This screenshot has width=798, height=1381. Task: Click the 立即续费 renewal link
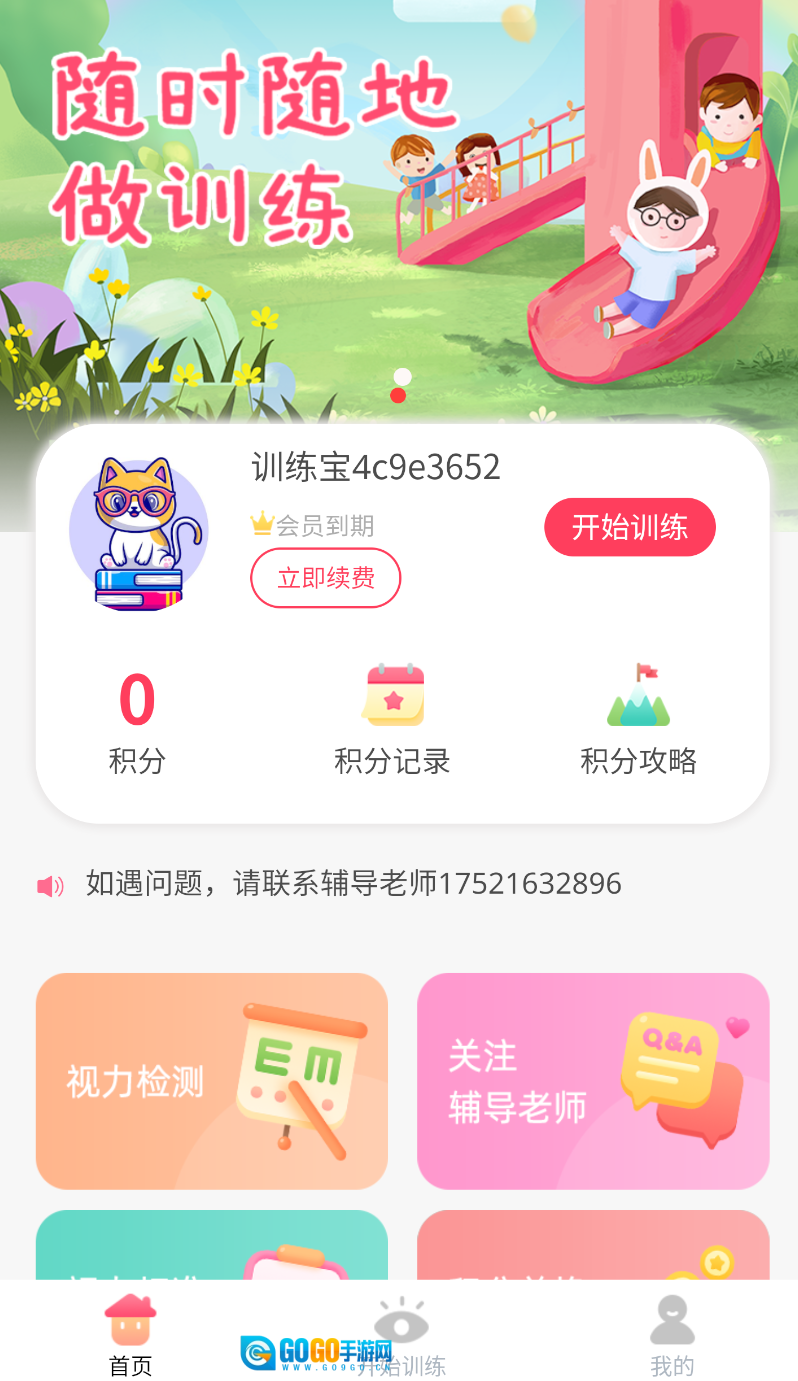pos(325,578)
